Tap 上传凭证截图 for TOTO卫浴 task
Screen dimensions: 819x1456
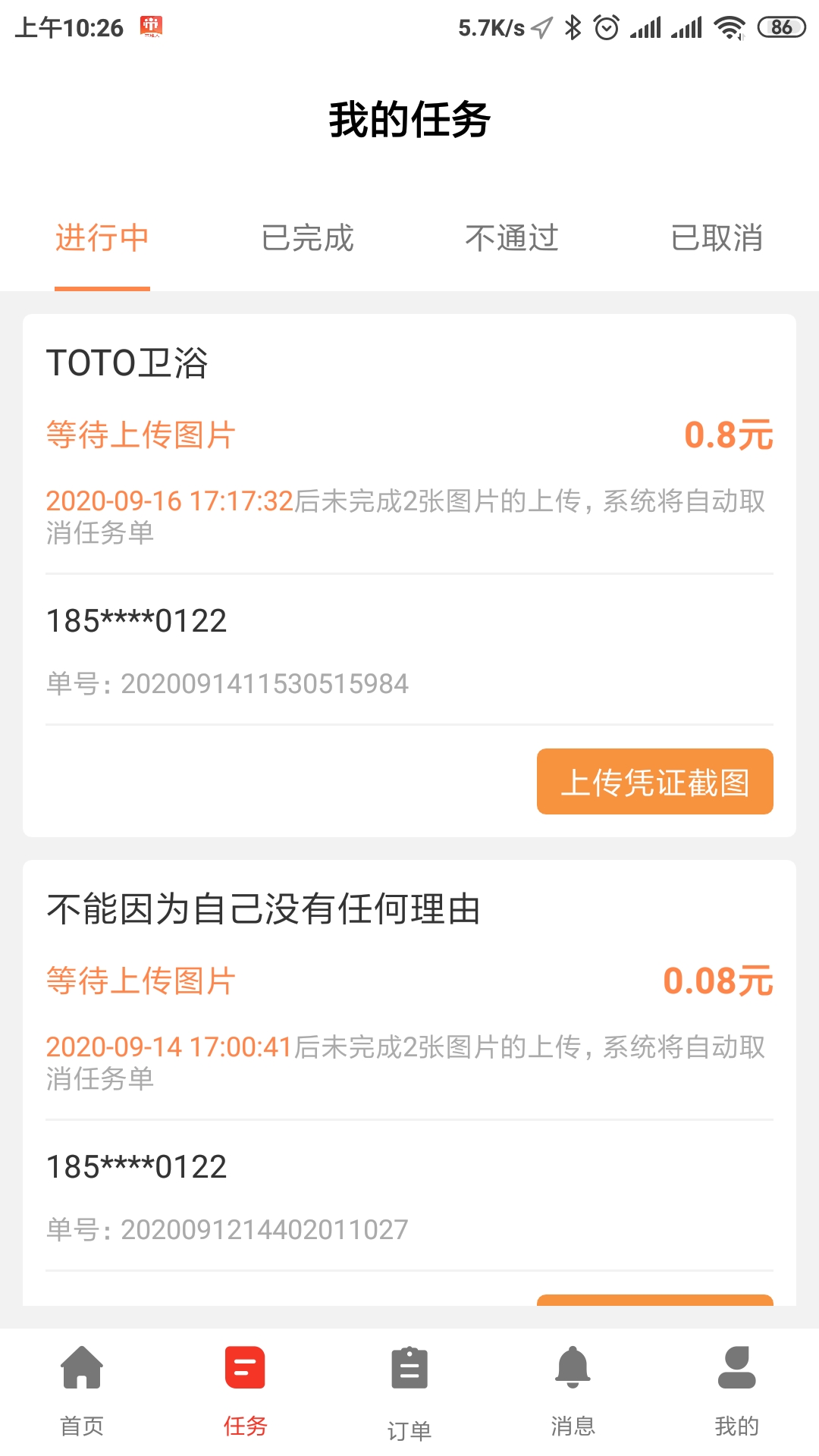pyautogui.click(x=655, y=782)
